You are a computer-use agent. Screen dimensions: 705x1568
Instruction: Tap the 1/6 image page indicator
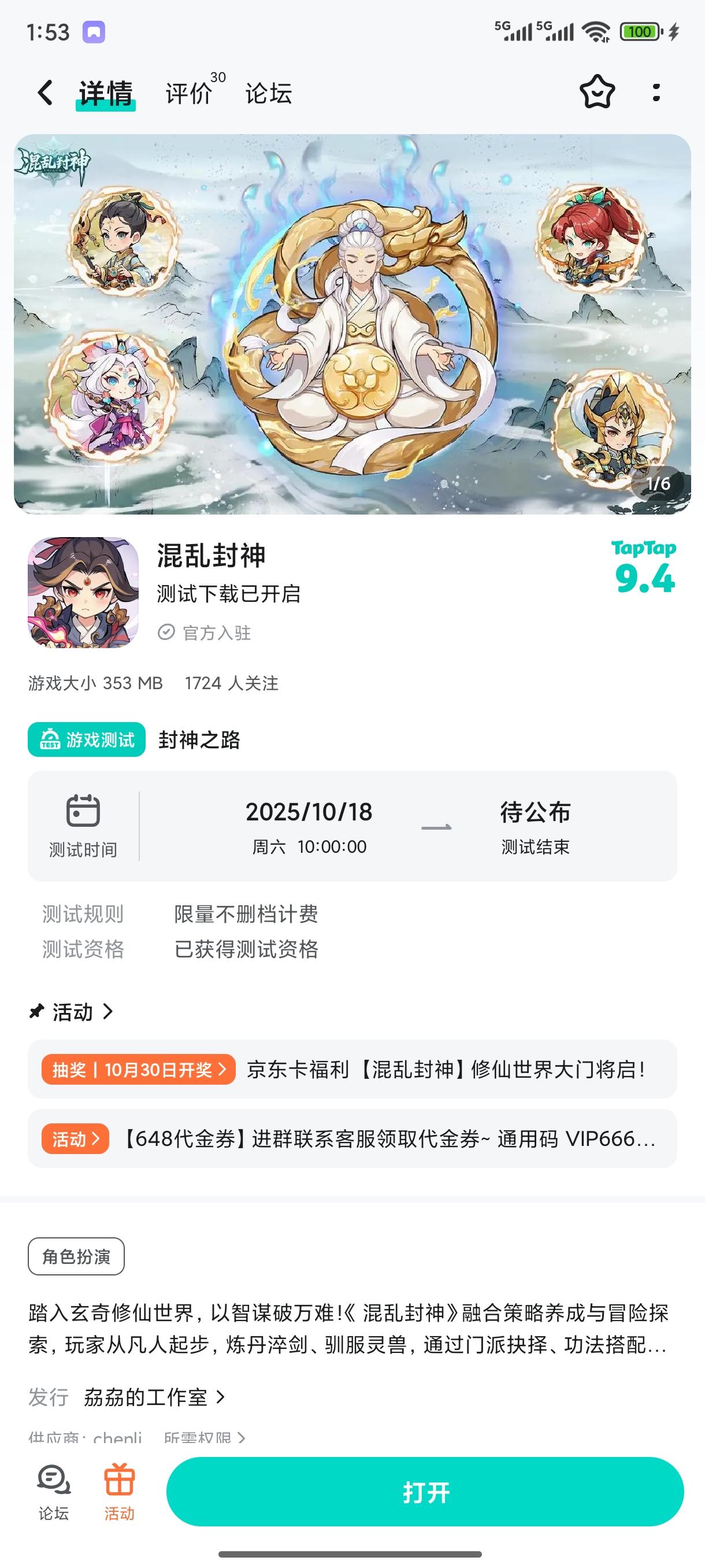click(x=659, y=483)
